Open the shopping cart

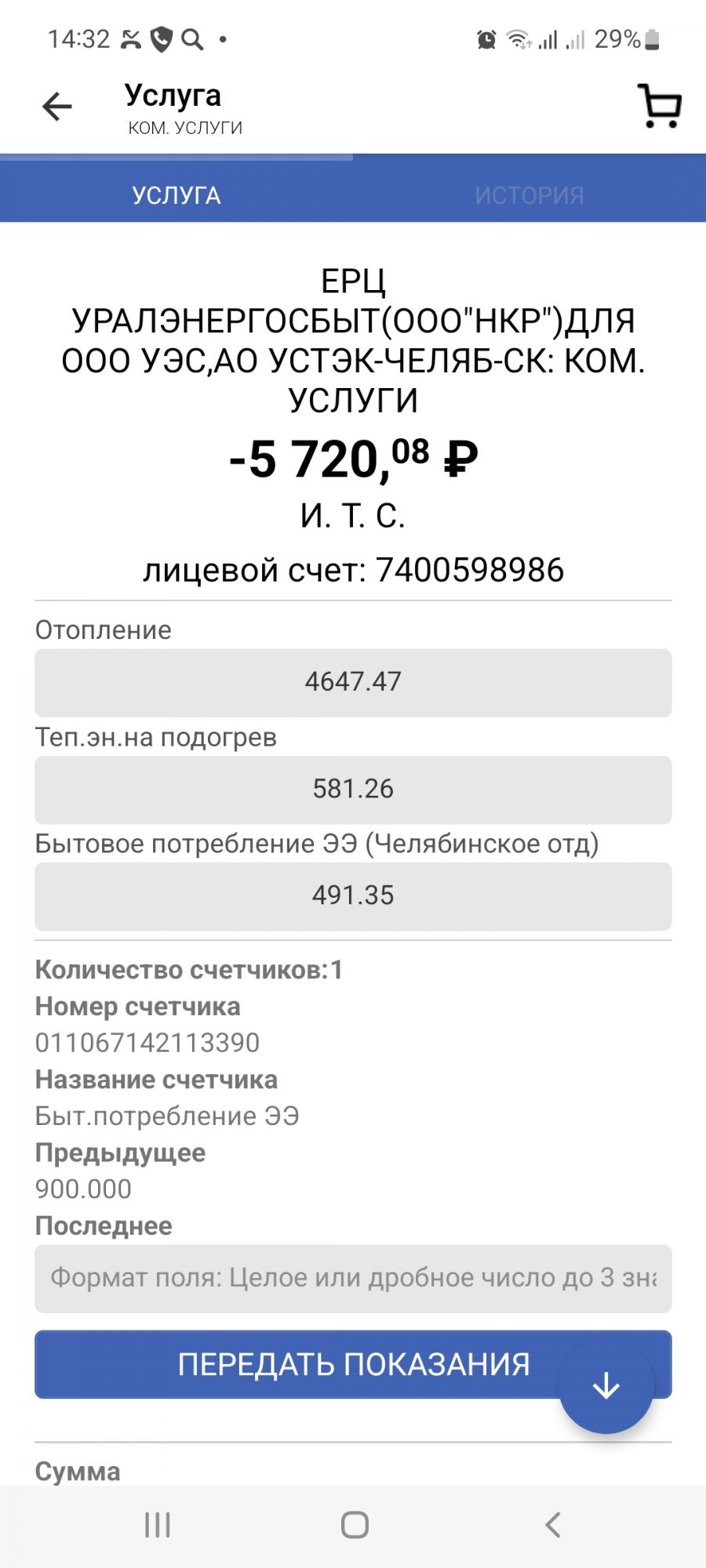660,106
